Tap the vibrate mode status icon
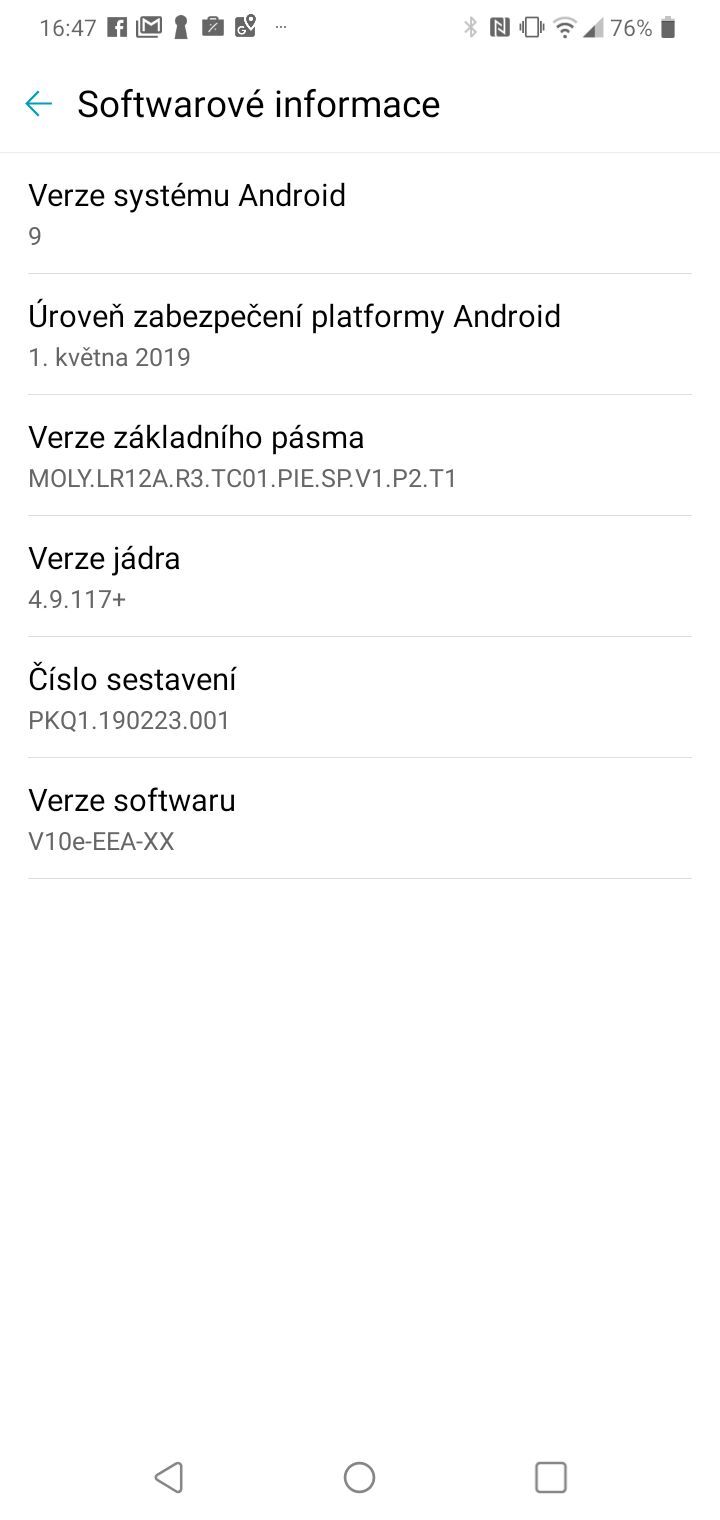Screen dimensions: 720x1520 [530, 28]
